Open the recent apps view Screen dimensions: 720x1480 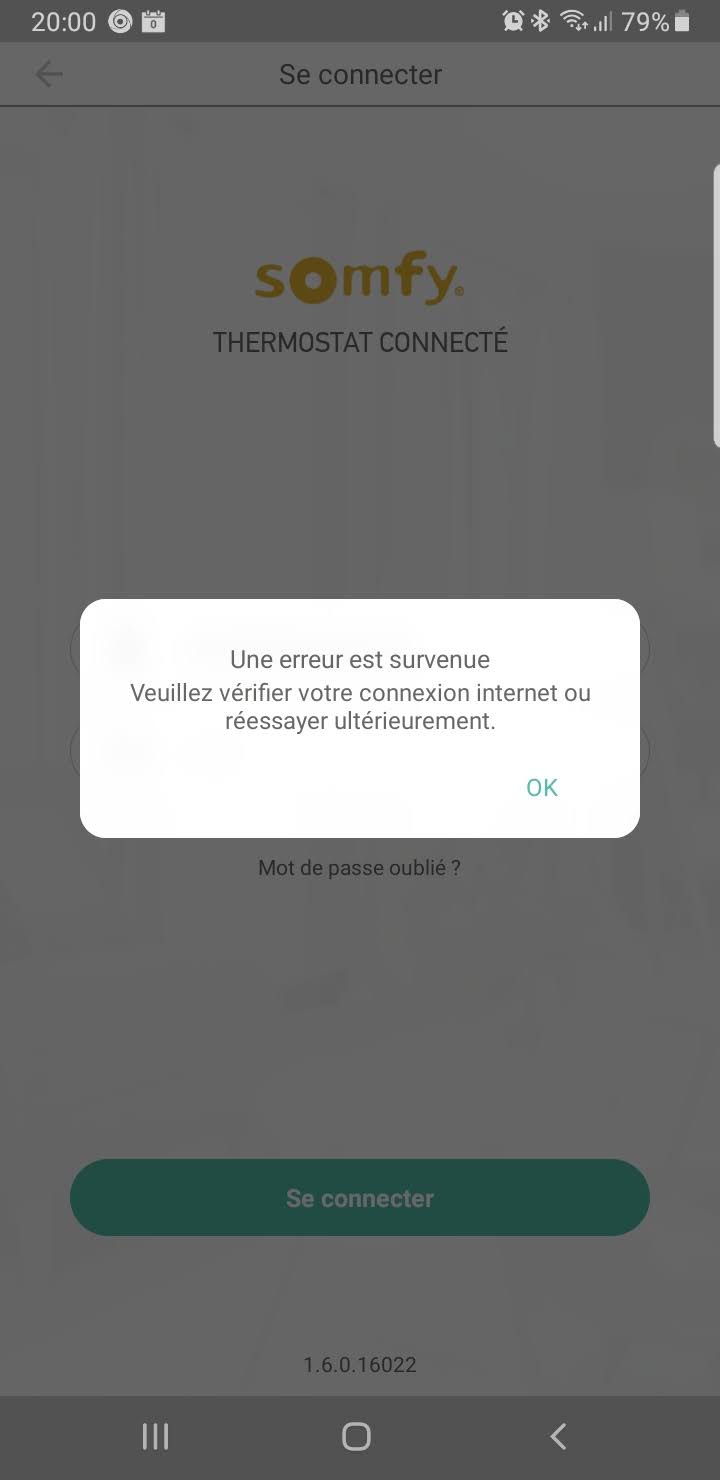155,1437
